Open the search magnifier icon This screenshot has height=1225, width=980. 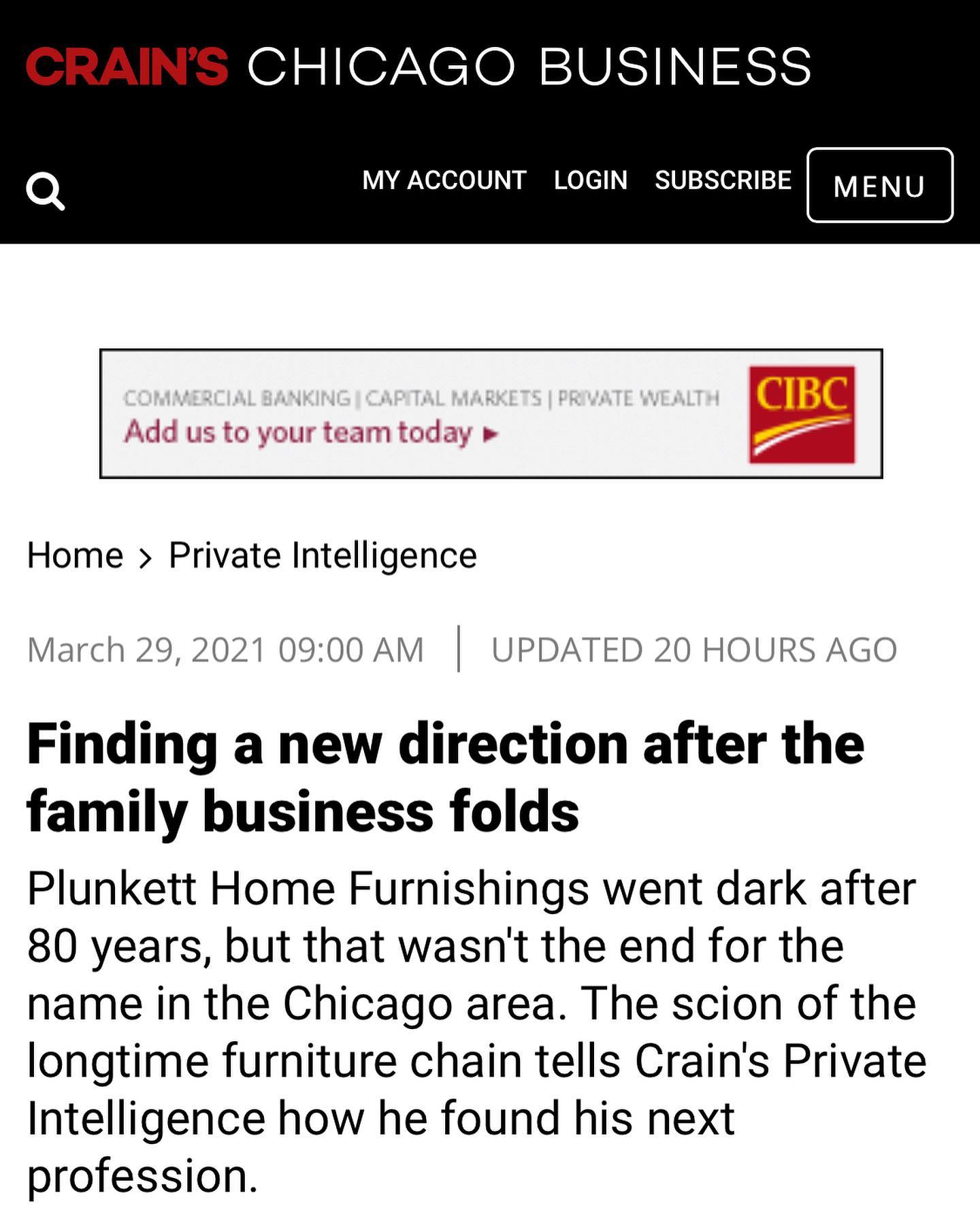(45, 191)
